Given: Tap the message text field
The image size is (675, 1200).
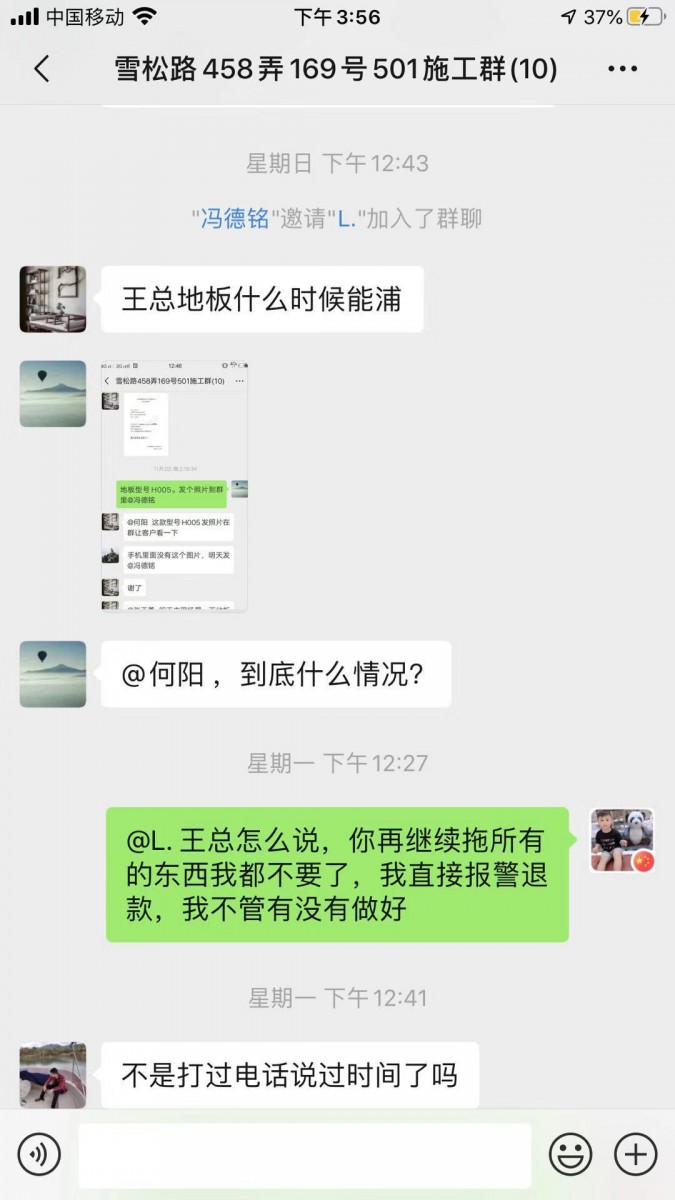Looking at the screenshot, I should pyautogui.click(x=304, y=1154).
